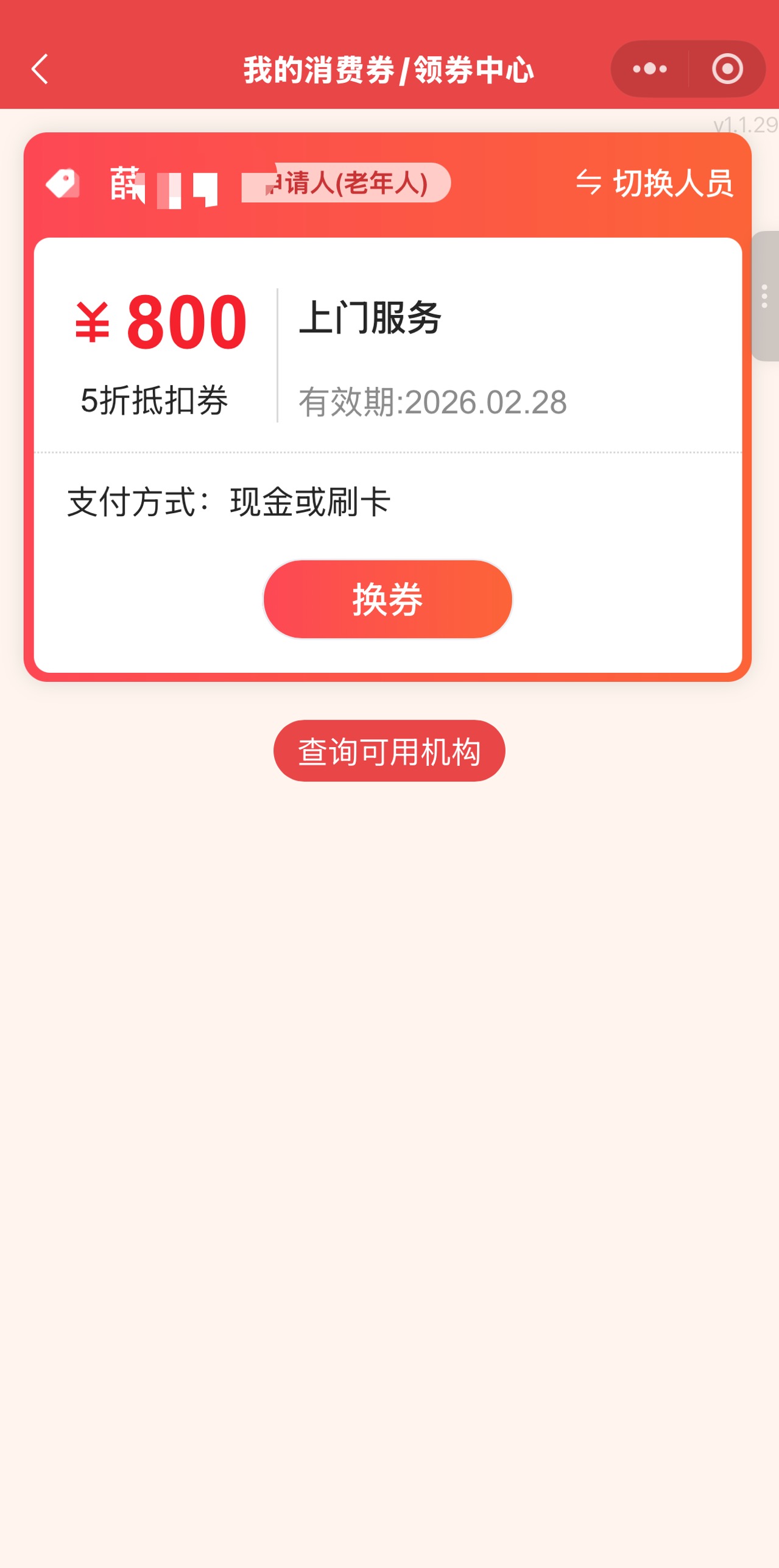The height and width of the screenshot is (1568, 779).
Task: Close the mini program with the circle icon
Action: coord(727,69)
